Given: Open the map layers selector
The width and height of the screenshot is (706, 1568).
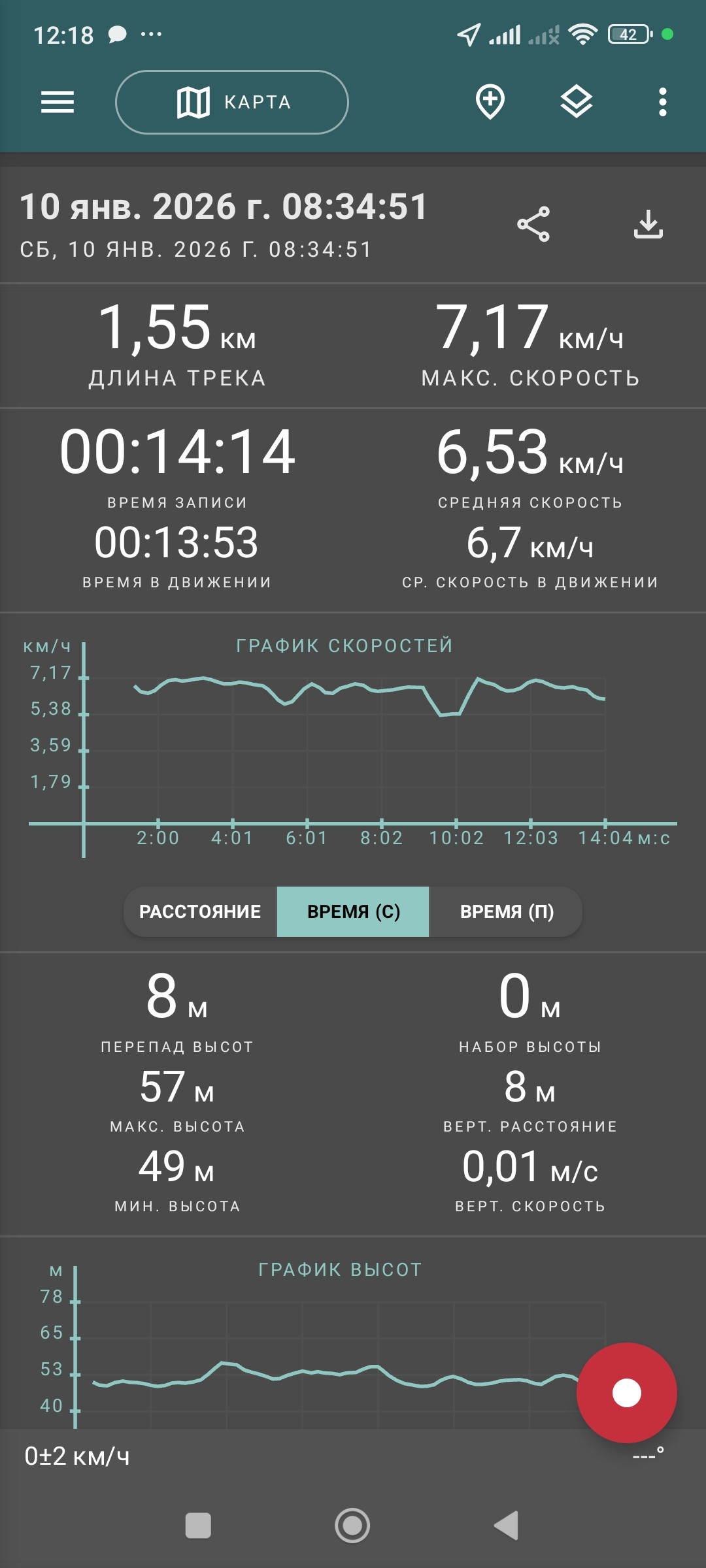Looking at the screenshot, I should pos(577,102).
